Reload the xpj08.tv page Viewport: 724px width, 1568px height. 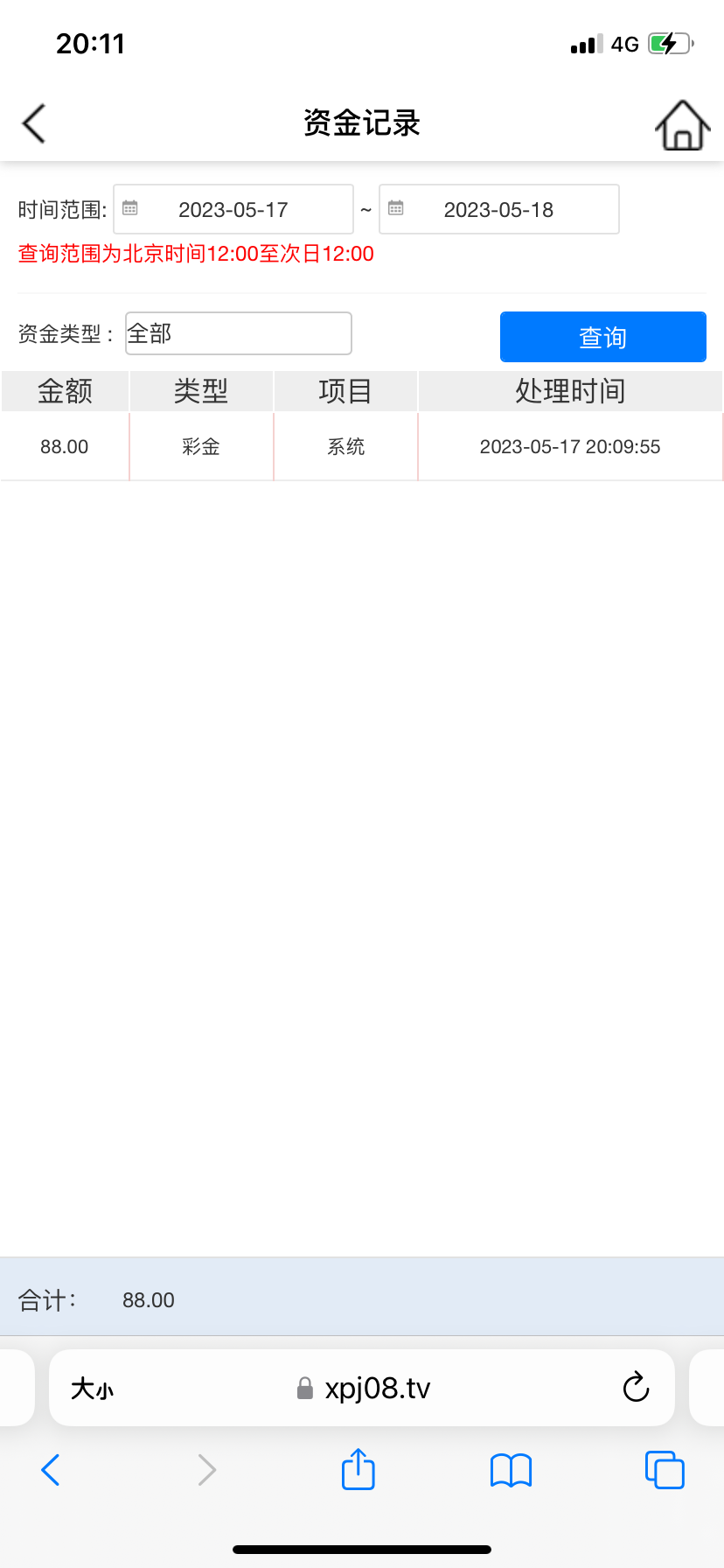pos(636,1387)
